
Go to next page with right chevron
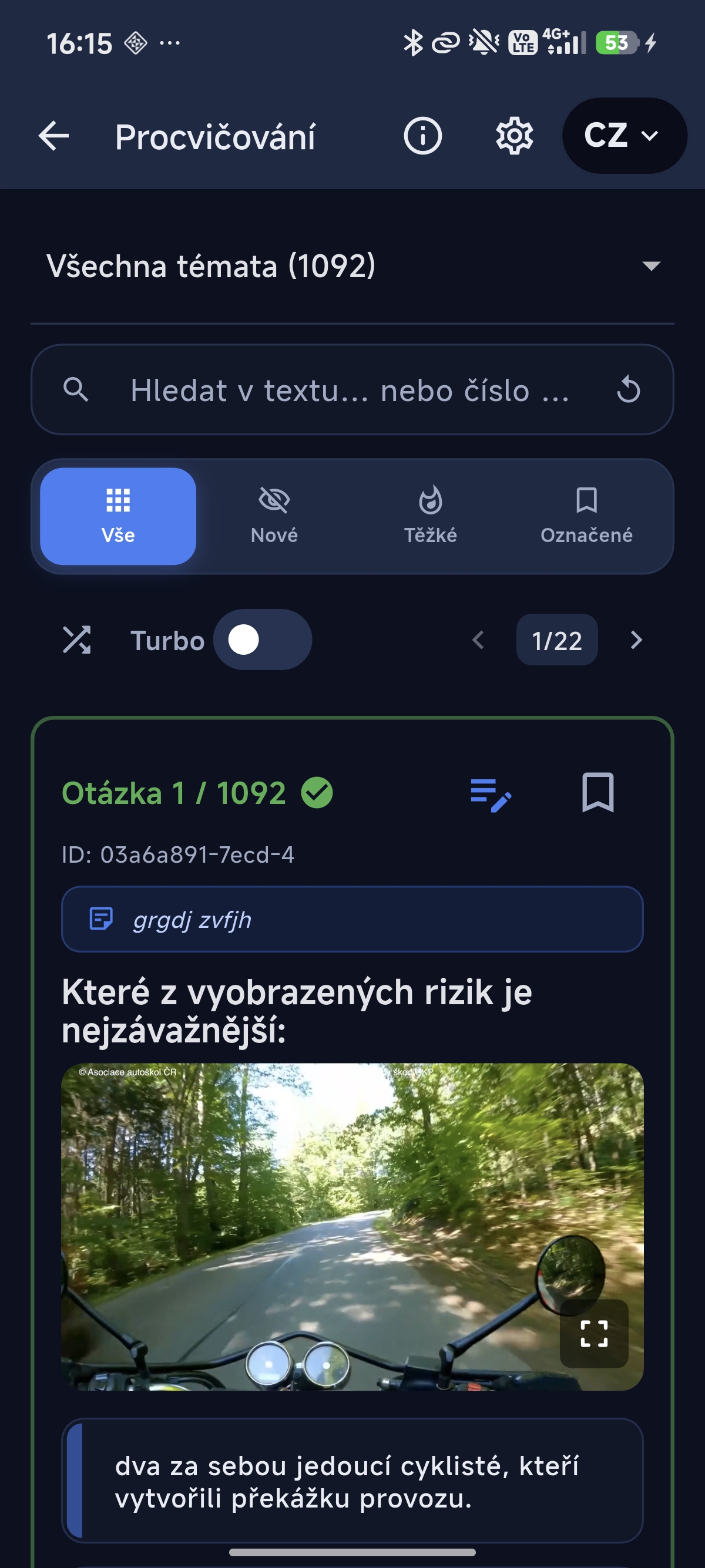(x=636, y=640)
